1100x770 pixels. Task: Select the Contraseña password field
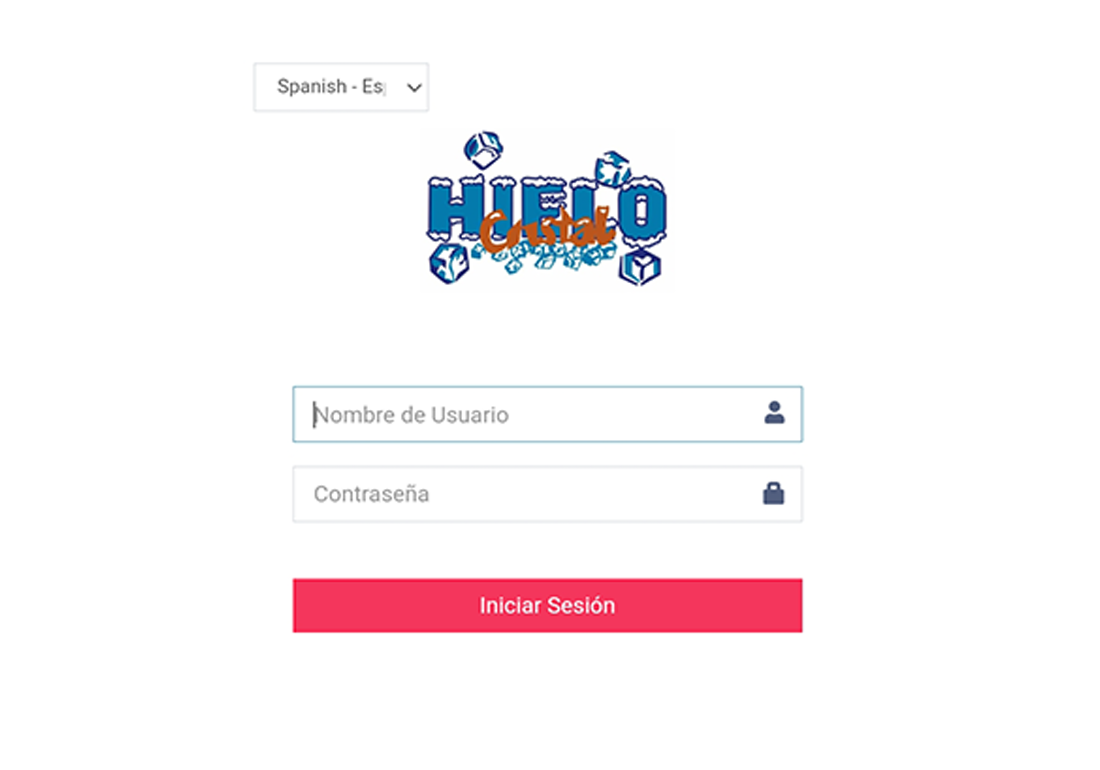coord(530,494)
